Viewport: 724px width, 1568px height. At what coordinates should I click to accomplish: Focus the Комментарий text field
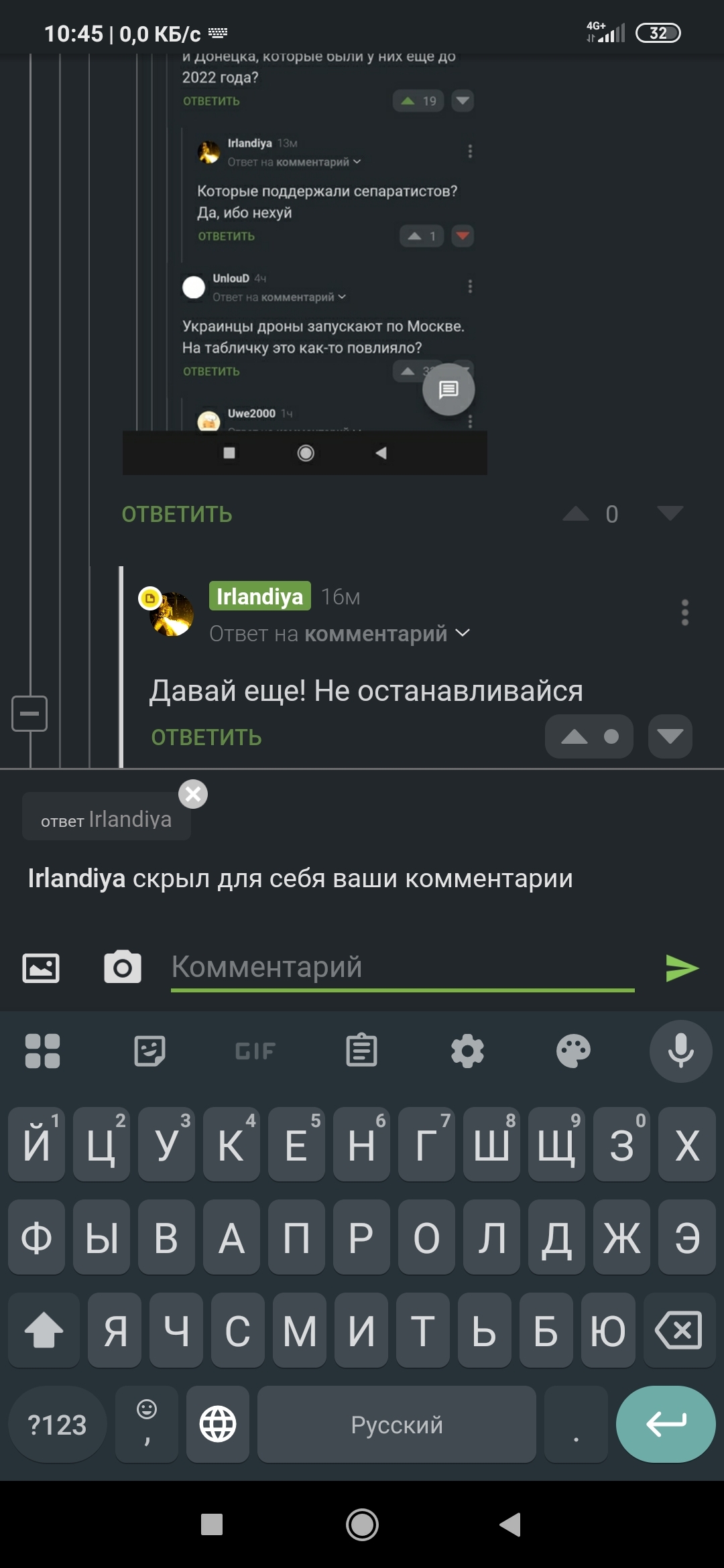pyautogui.click(x=402, y=968)
